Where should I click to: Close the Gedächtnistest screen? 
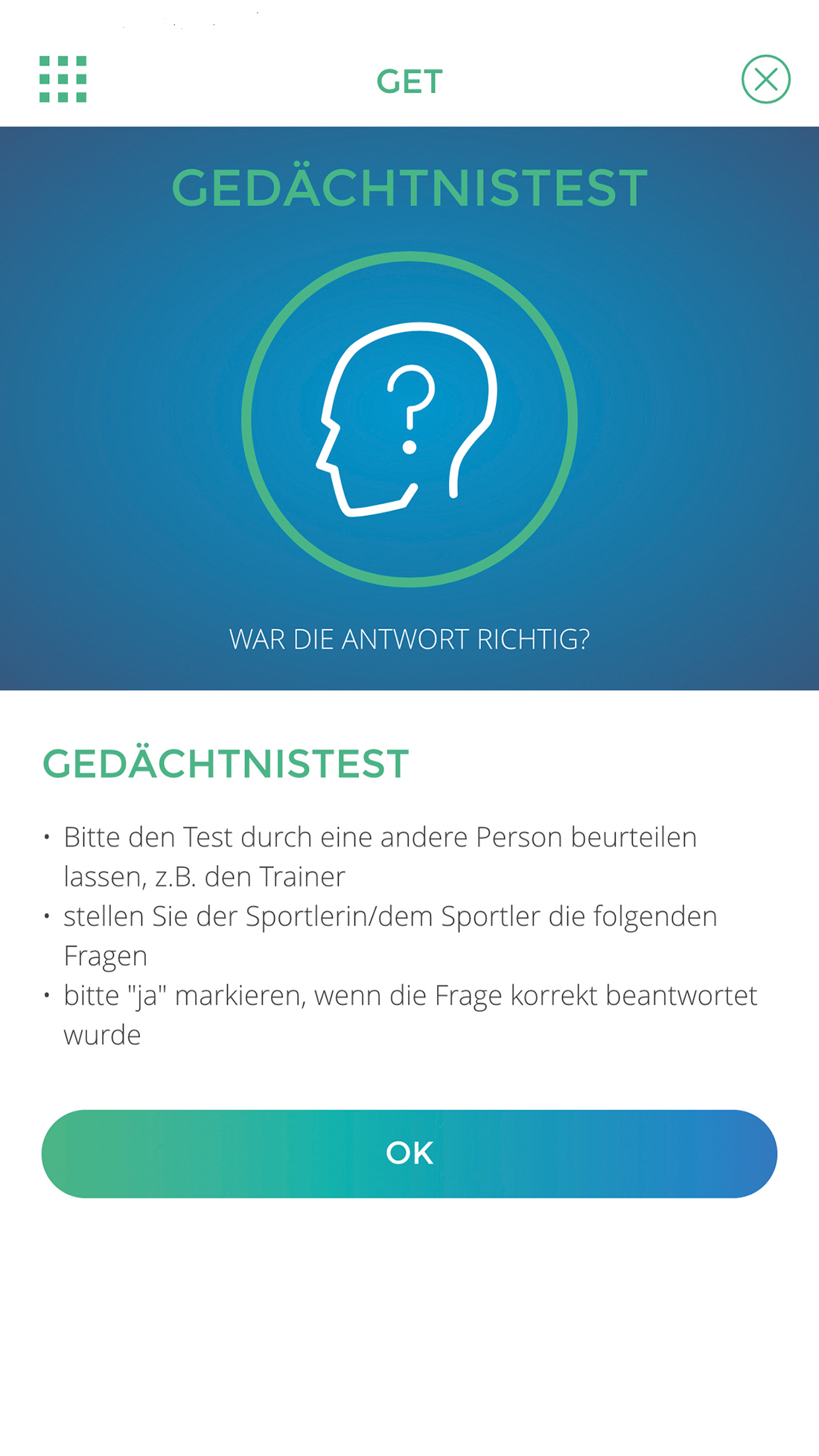coord(765,80)
